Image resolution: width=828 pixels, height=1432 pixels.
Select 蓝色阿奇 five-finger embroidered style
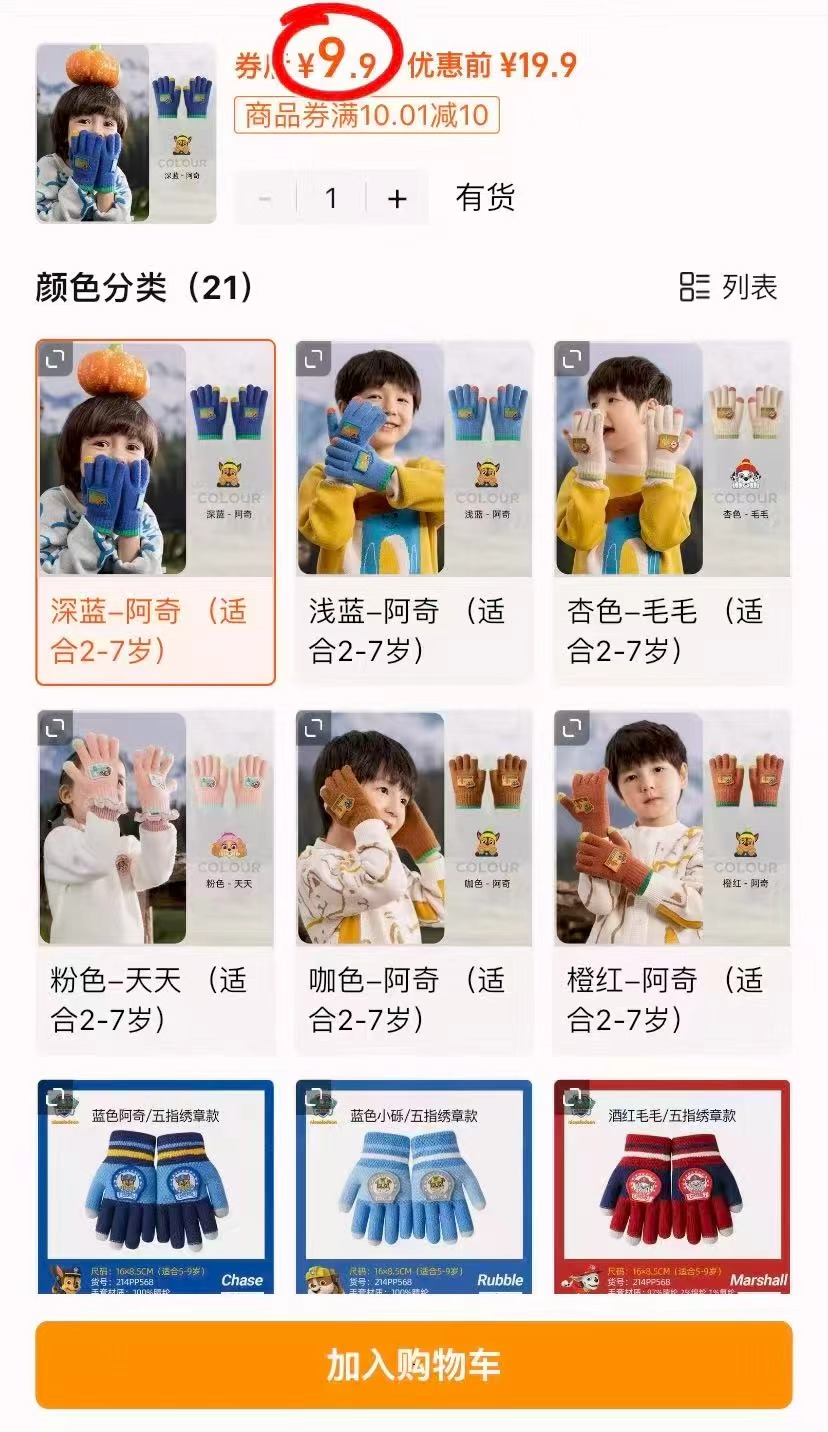[x=155, y=1185]
